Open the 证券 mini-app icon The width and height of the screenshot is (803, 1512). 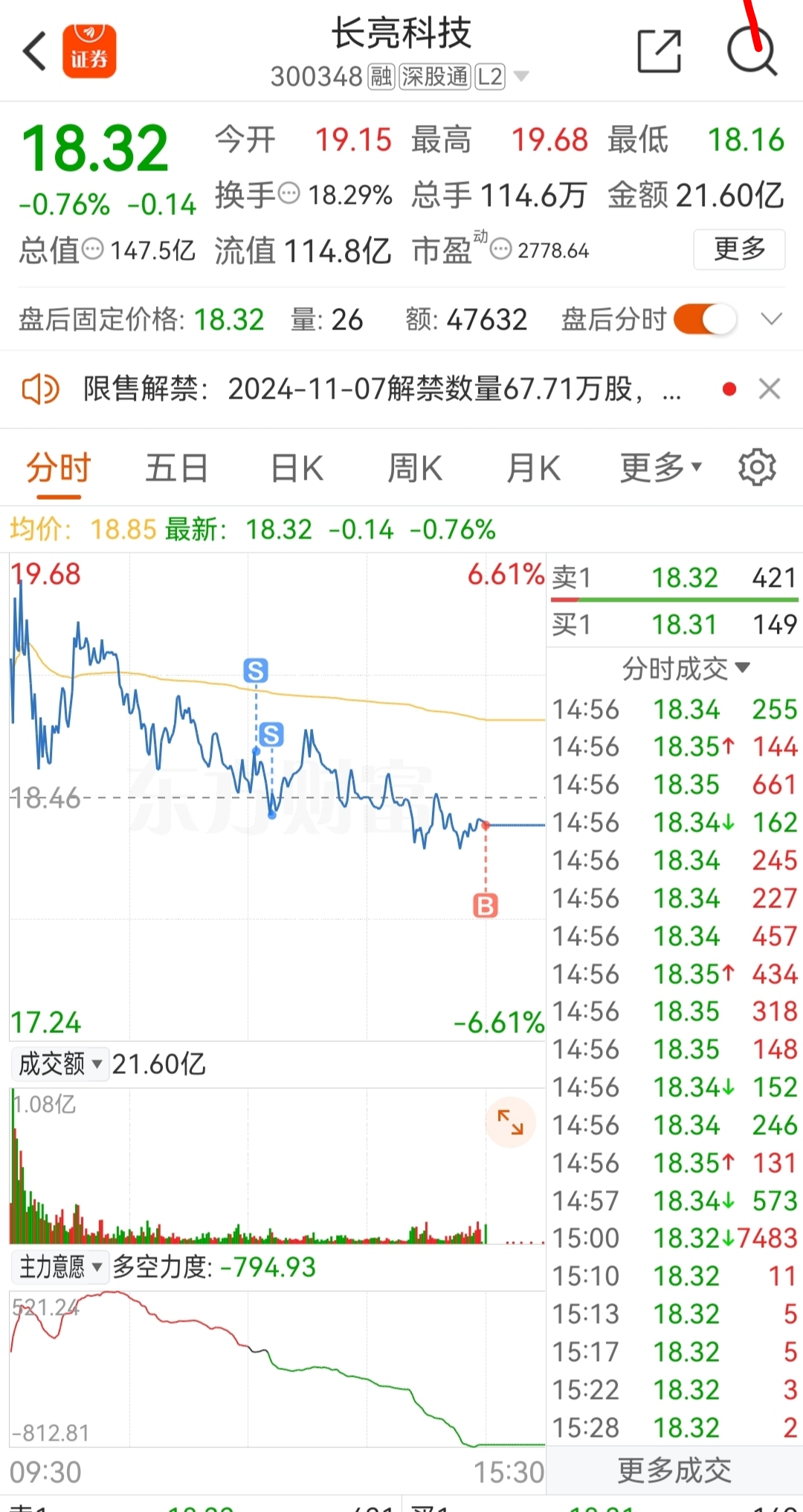click(89, 50)
